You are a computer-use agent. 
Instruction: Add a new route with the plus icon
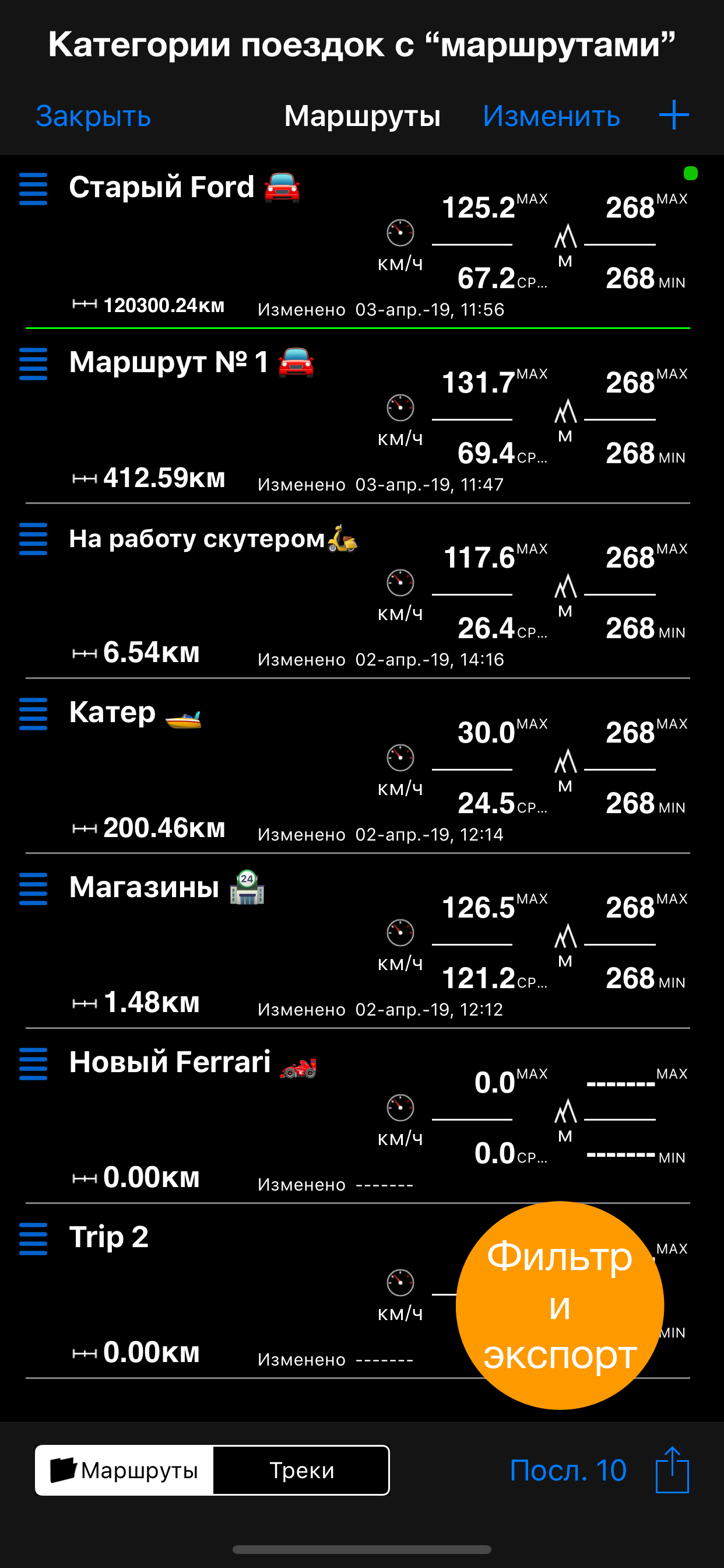click(674, 115)
